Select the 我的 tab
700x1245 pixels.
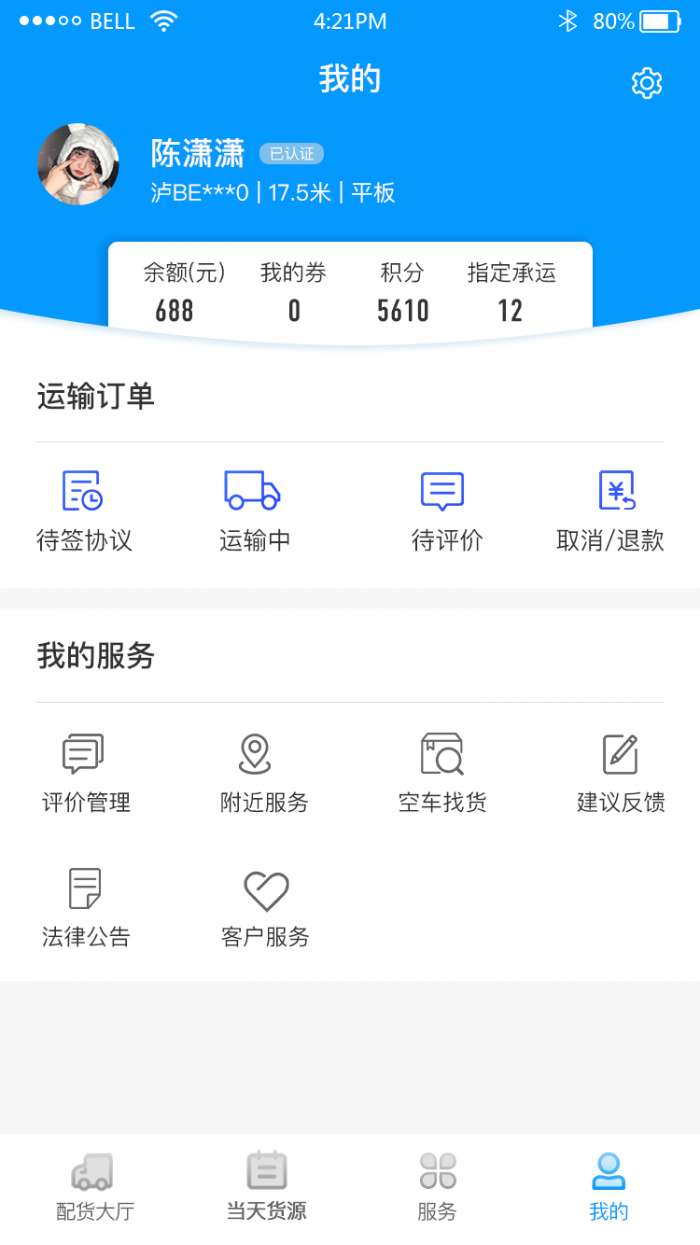click(x=608, y=1187)
